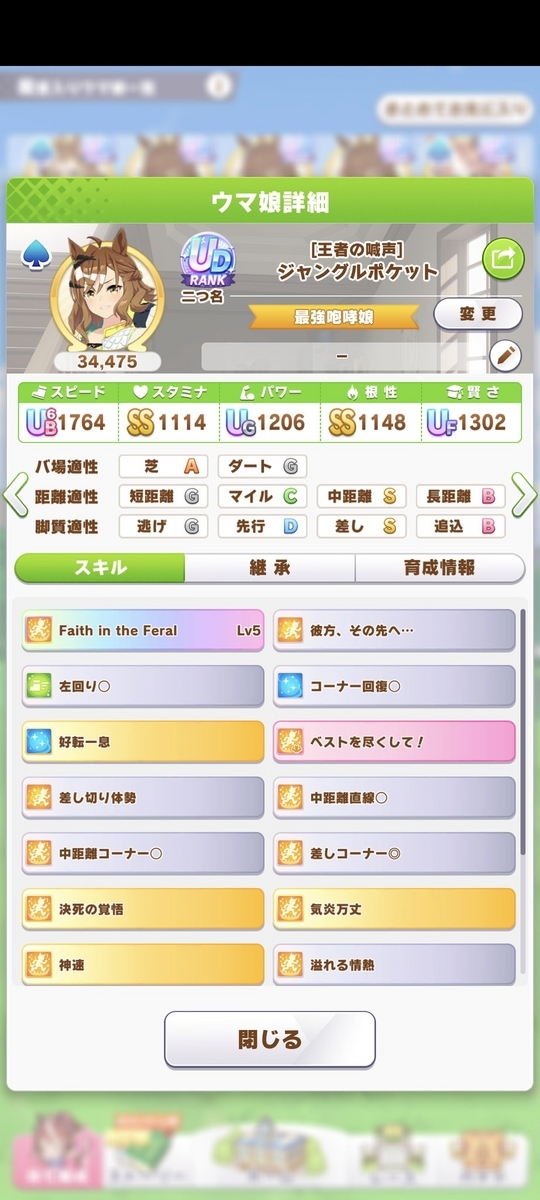The height and width of the screenshot is (1200, 540).
Task: Go to next character with right arrow
Action: tap(524, 495)
